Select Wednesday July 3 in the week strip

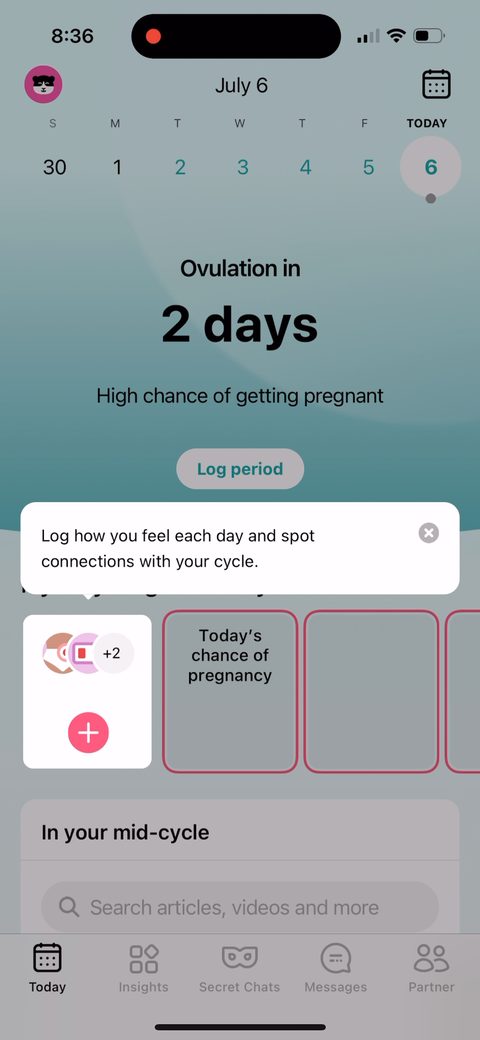[x=243, y=167]
